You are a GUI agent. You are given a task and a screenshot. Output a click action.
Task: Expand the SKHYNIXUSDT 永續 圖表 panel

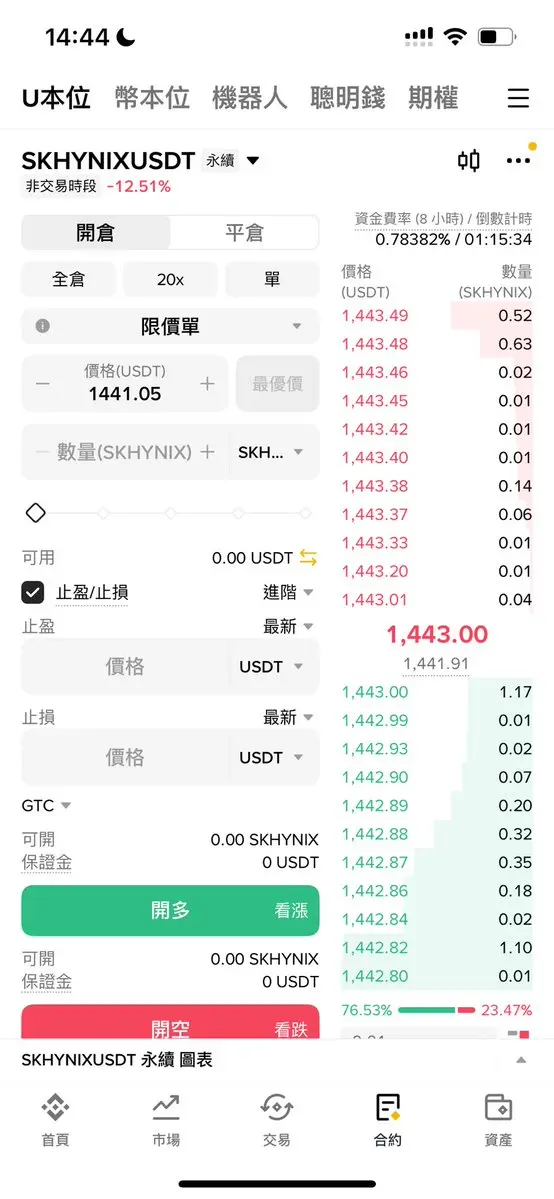pyautogui.click(x=277, y=1060)
